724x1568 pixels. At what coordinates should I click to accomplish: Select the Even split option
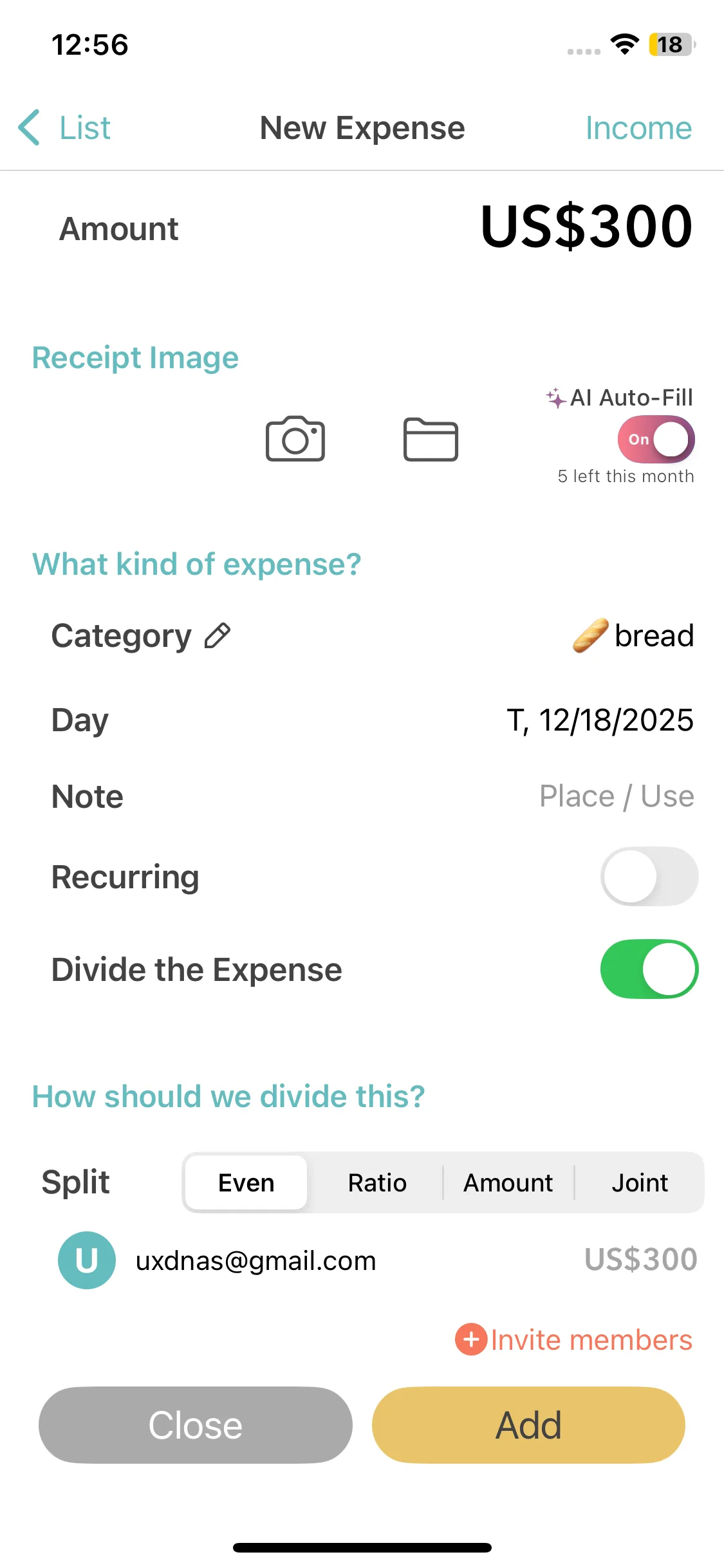coord(246,1182)
